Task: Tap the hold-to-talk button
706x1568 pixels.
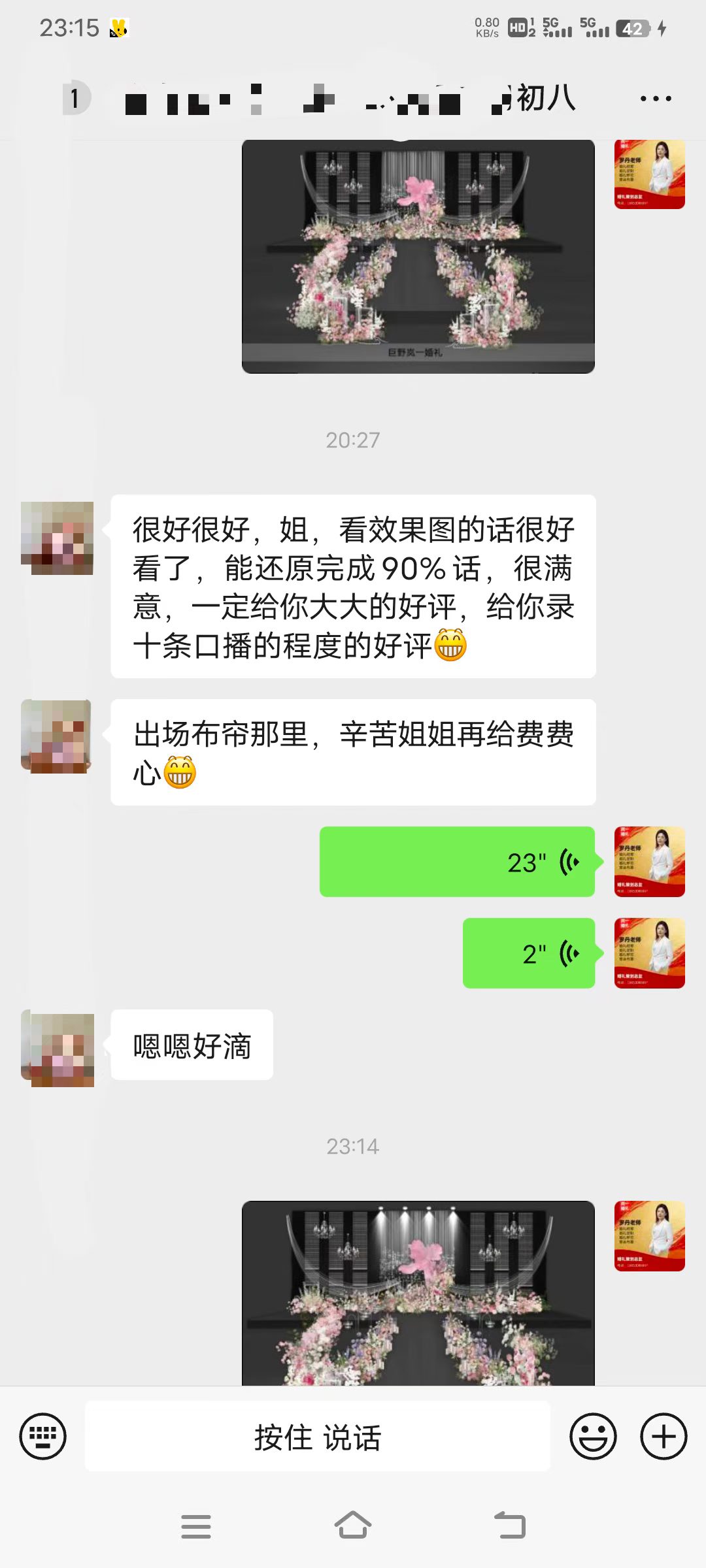Action: 318,1436
